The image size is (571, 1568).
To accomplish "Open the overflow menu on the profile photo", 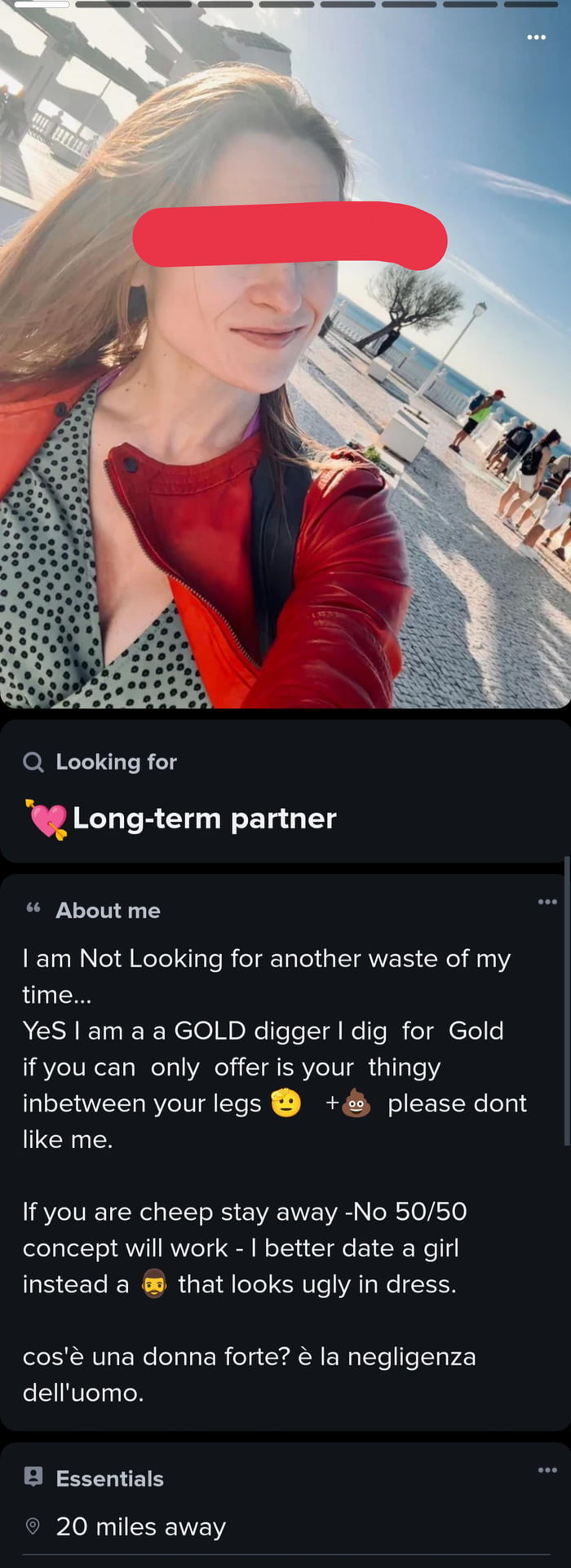I will 536,38.
